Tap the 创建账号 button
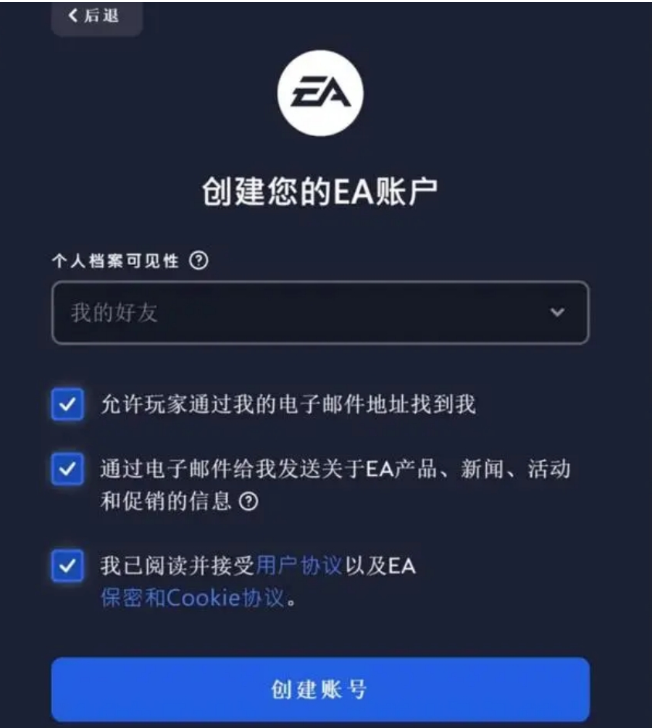 pos(320,689)
